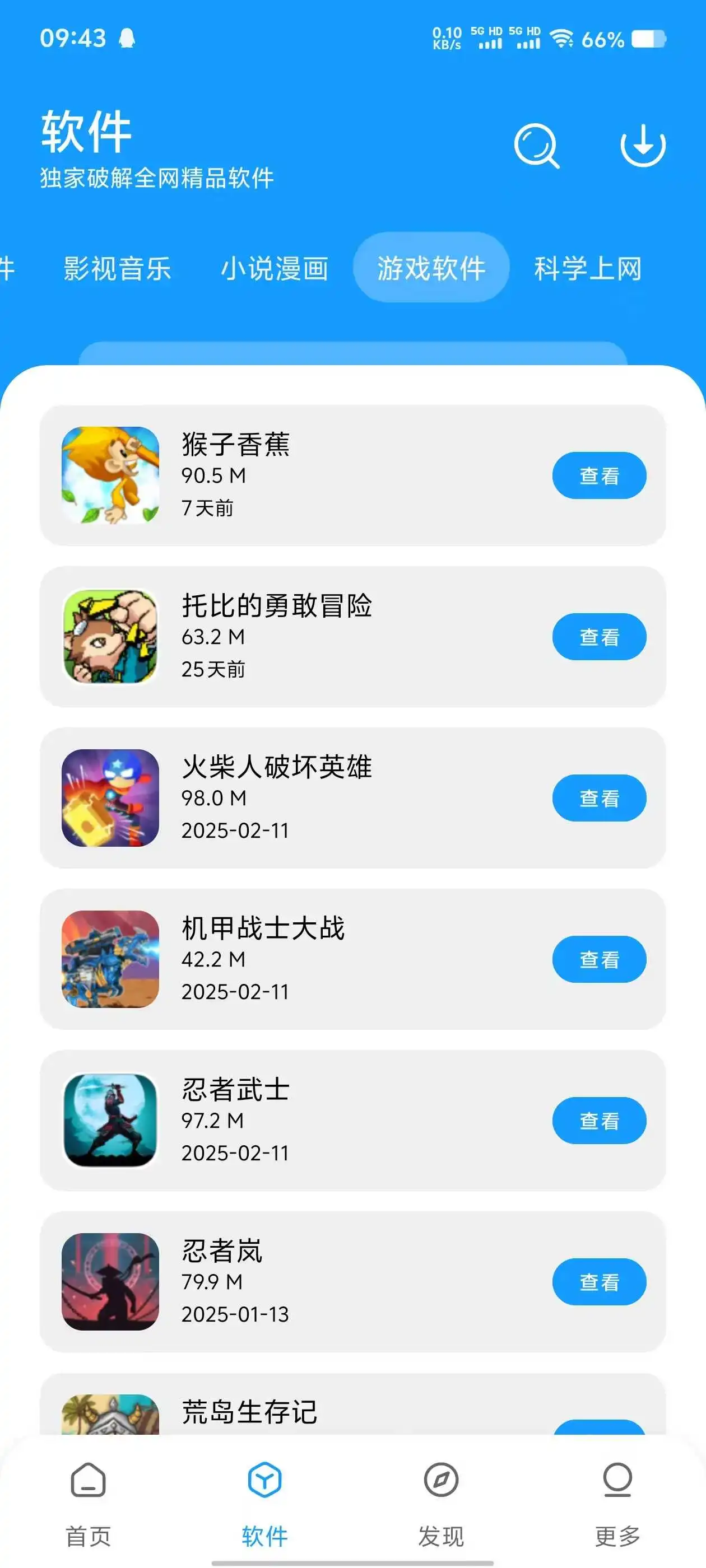Switch to the 小说漫画 category tab
Viewport: 706px width, 1568px height.
274,268
